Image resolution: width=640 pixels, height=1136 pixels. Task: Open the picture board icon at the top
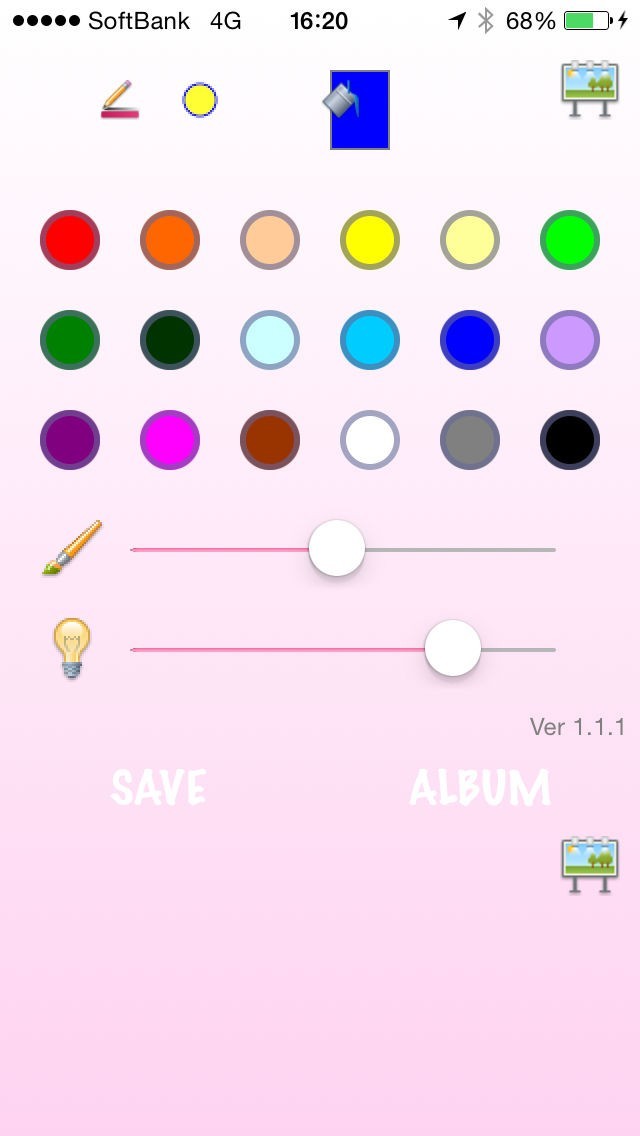590,90
